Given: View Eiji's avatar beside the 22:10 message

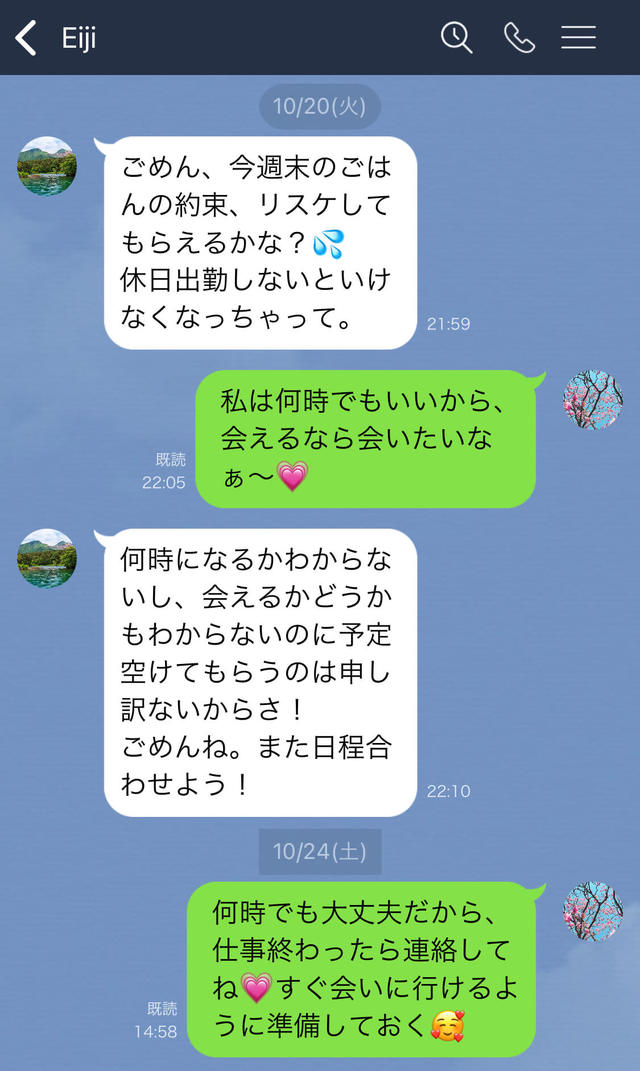Looking at the screenshot, I should pyautogui.click(x=47, y=558).
